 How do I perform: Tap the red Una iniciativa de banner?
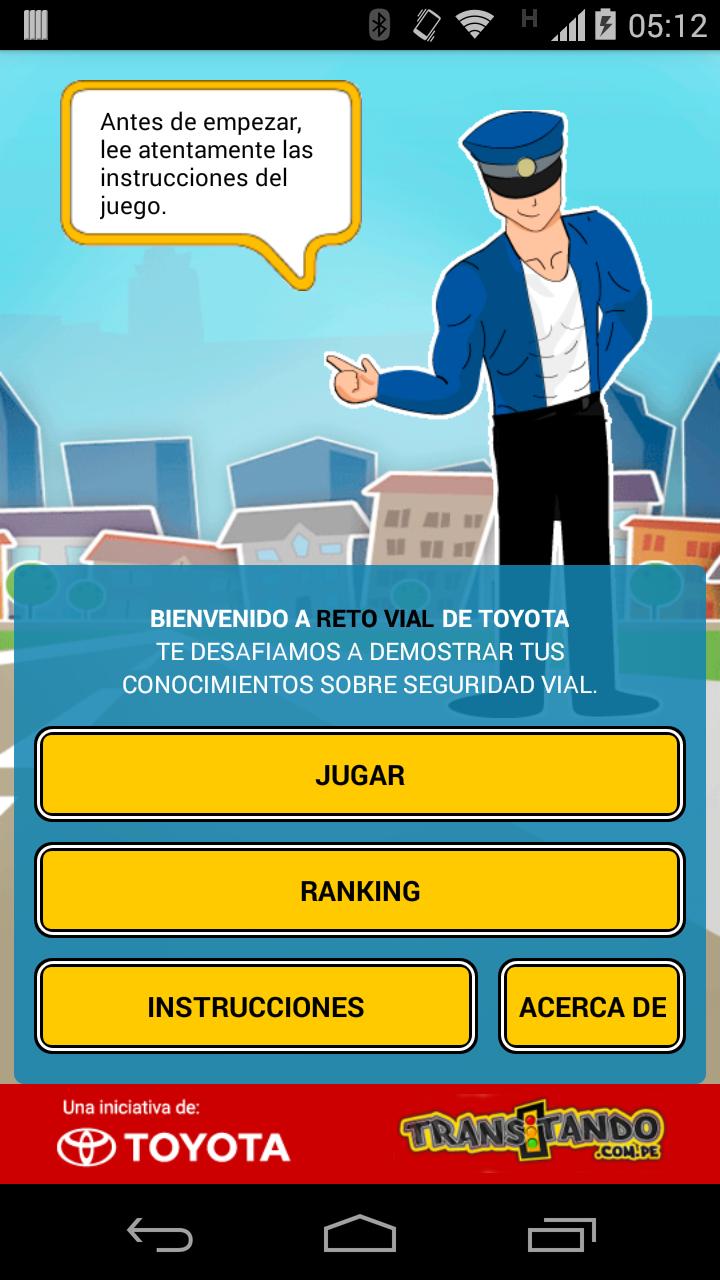130,1107
